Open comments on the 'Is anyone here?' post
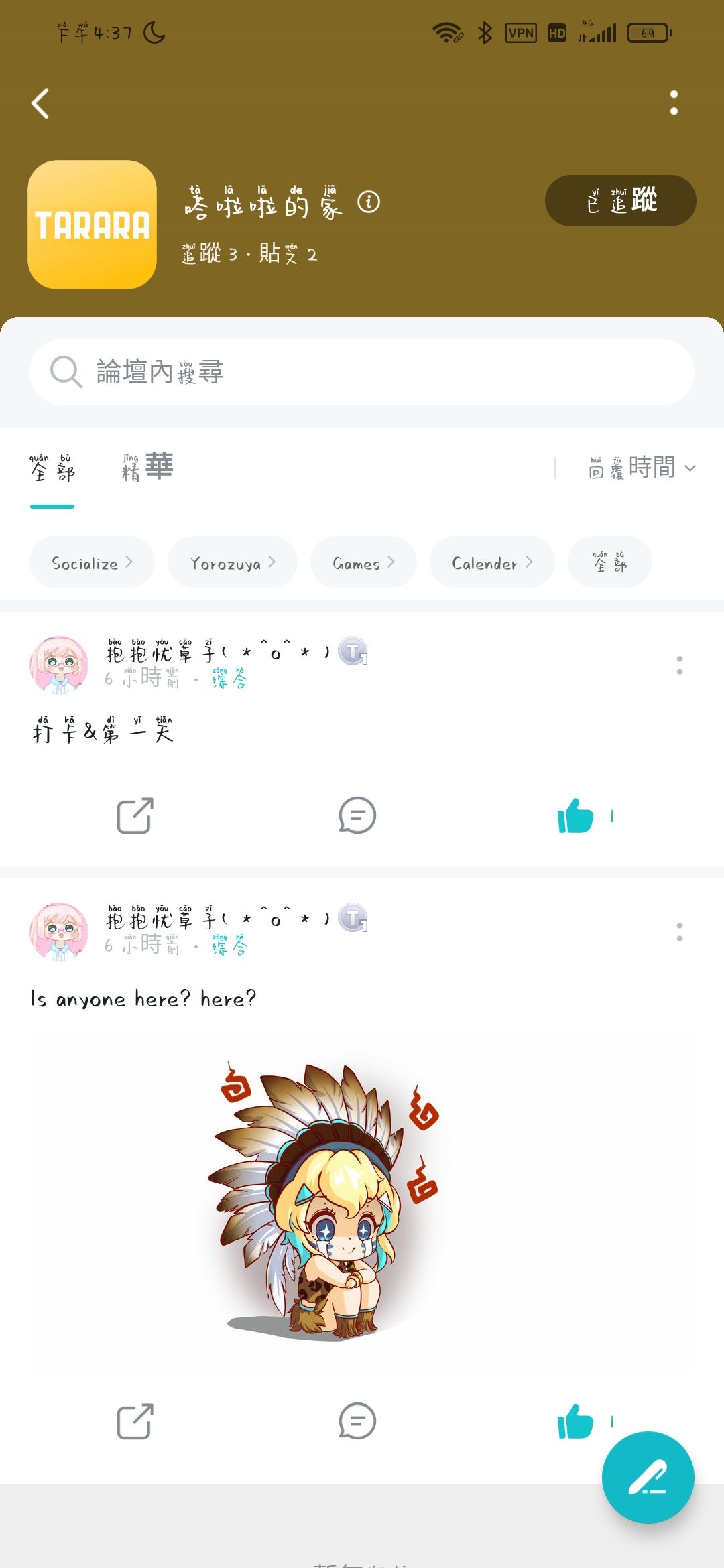The image size is (724, 1568). pos(355,1421)
